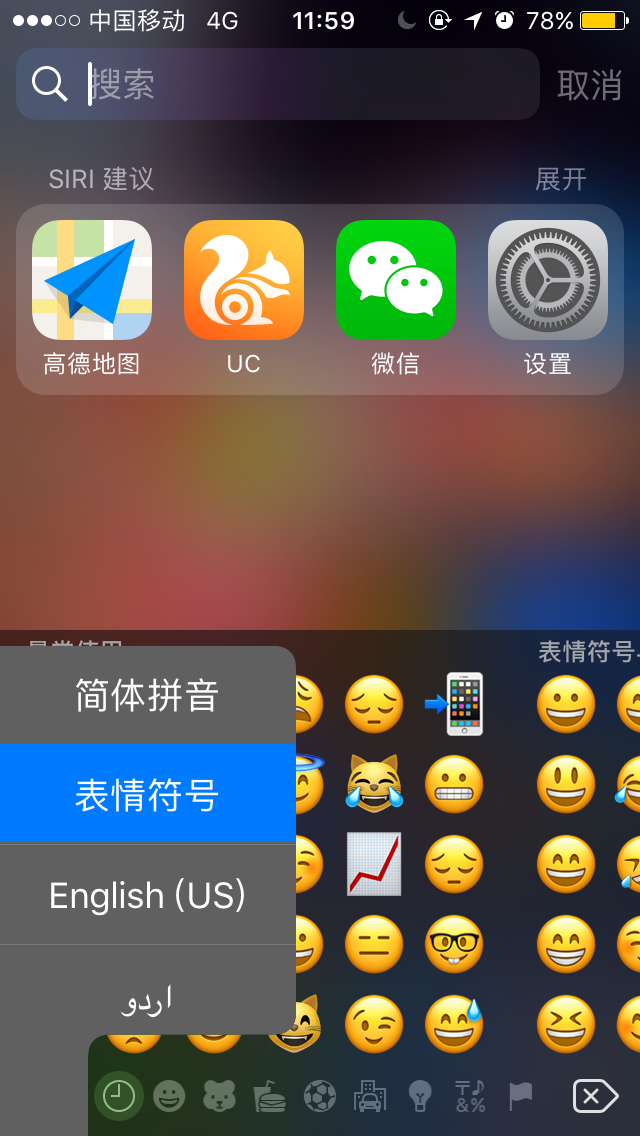
Task: Select the 表情符号 keyboard
Action: [x=147, y=794]
